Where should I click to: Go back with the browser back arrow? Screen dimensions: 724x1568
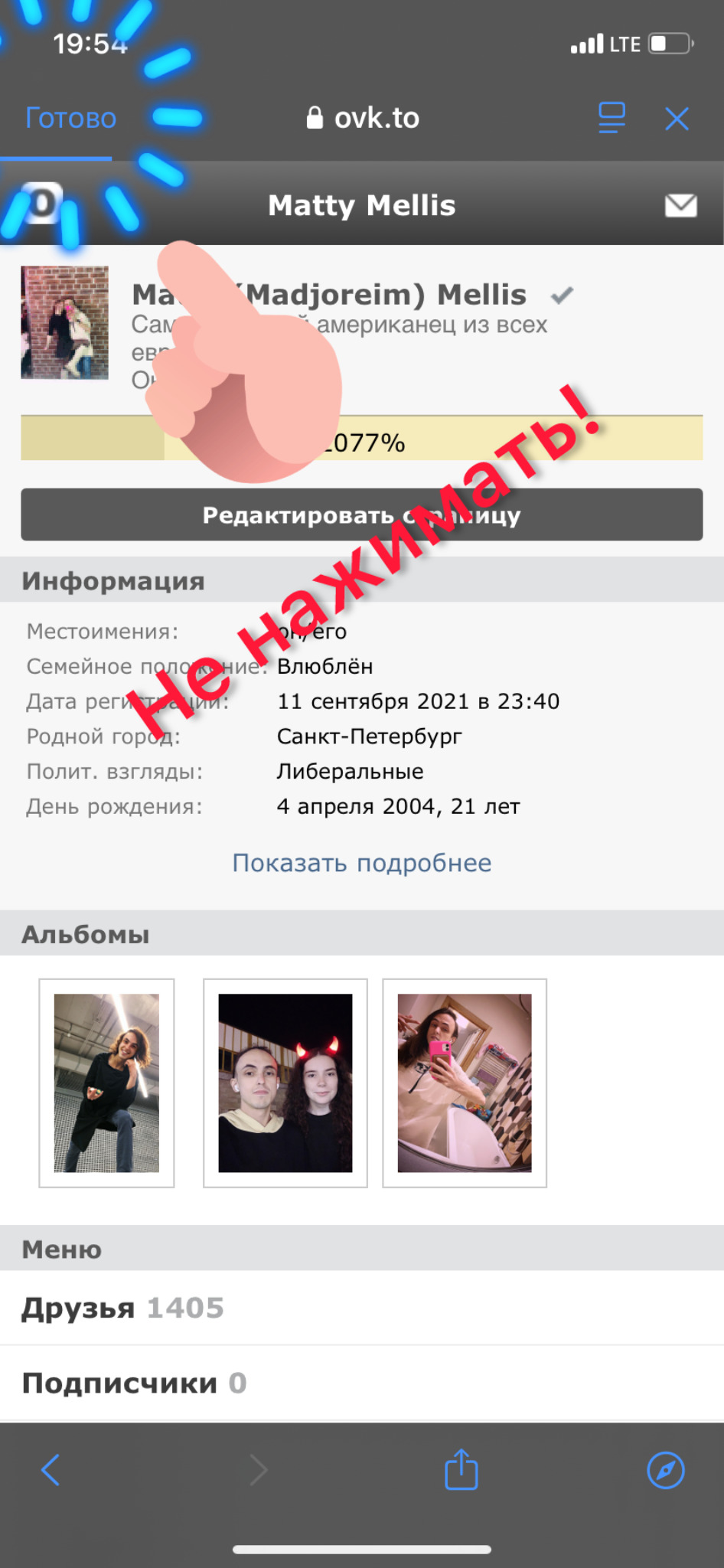tap(51, 1469)
